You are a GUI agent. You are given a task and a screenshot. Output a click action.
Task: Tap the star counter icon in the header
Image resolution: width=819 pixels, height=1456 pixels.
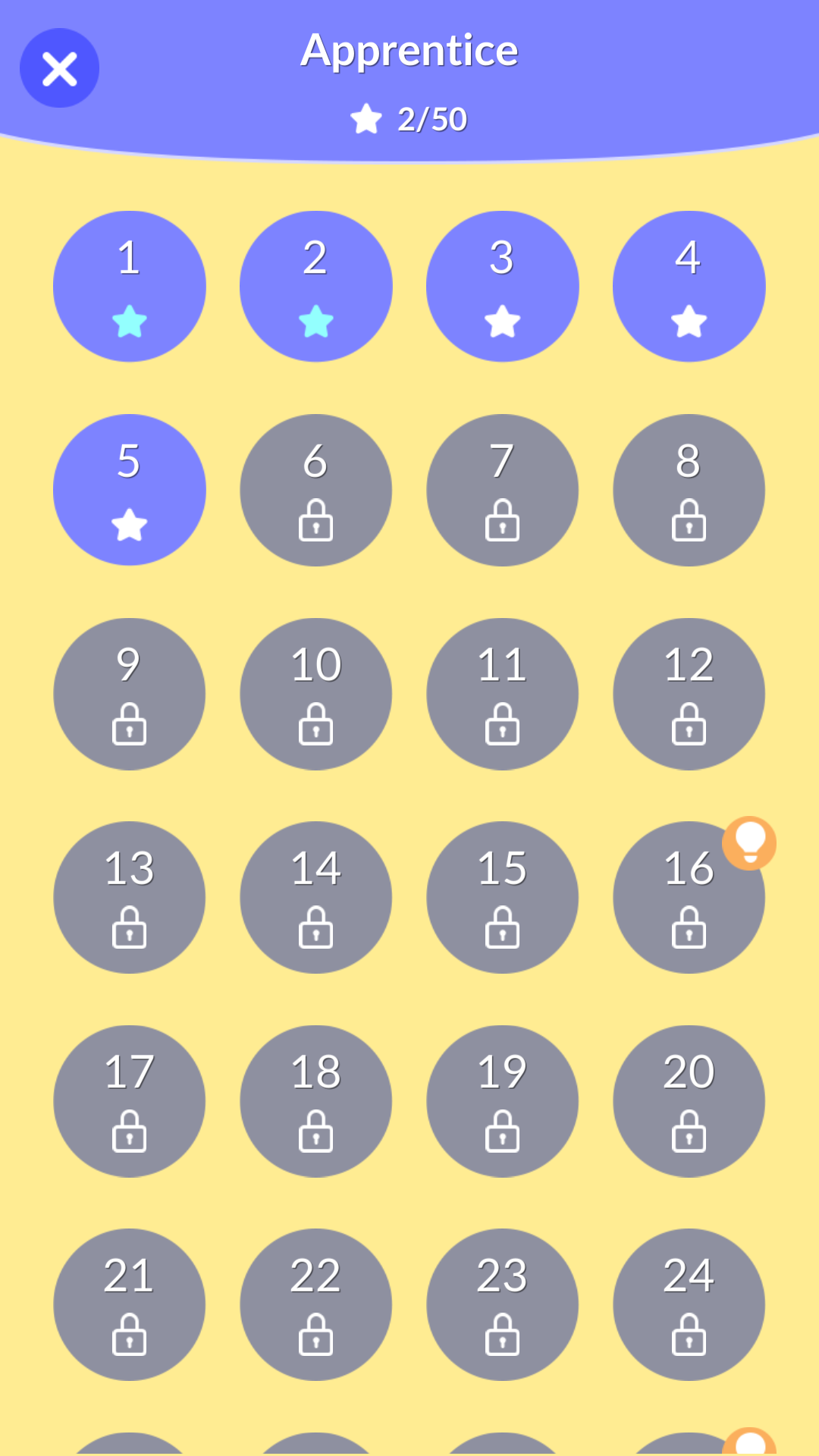367,119
